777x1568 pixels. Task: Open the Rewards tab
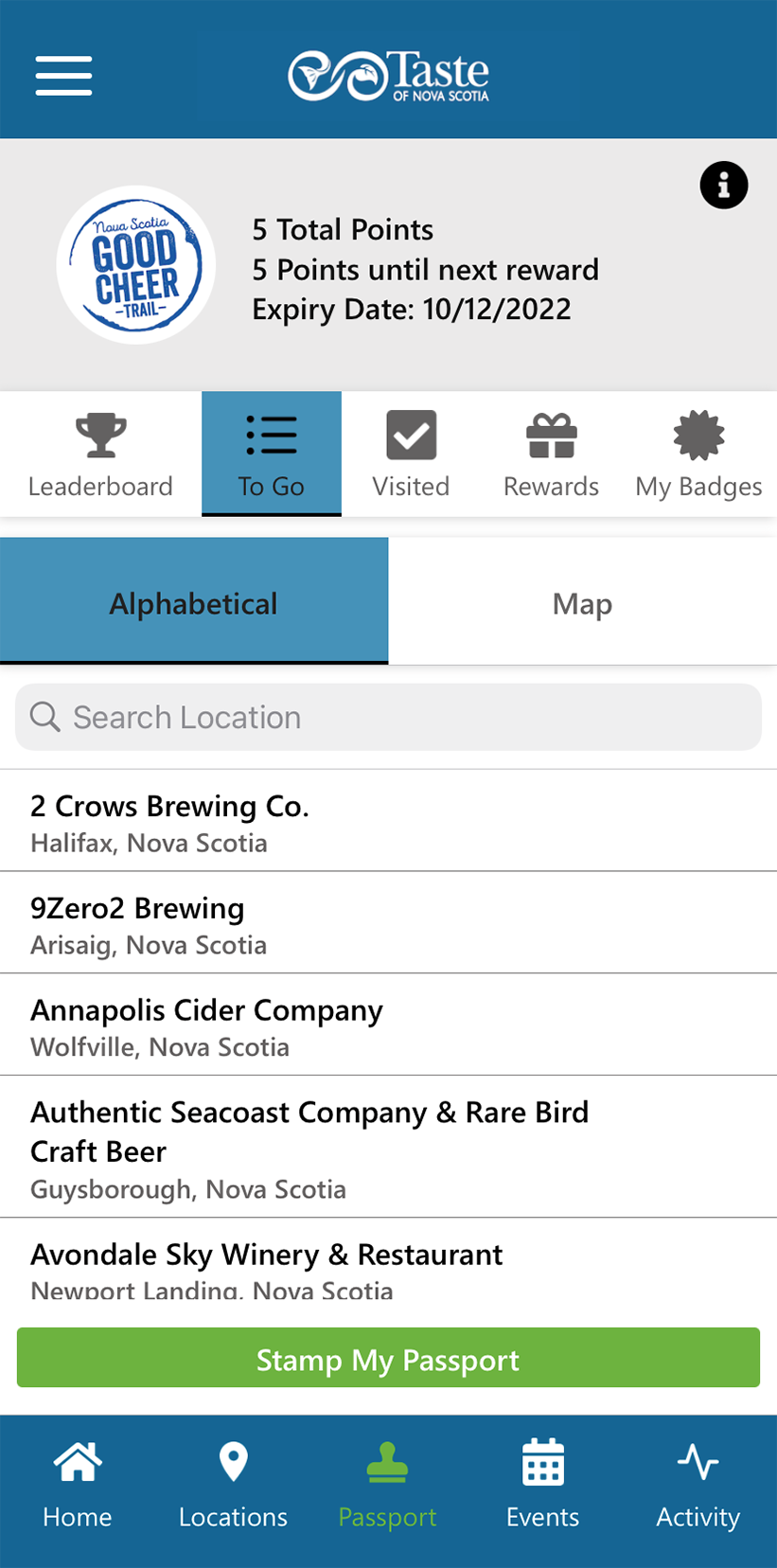click(x=551, y=454)
